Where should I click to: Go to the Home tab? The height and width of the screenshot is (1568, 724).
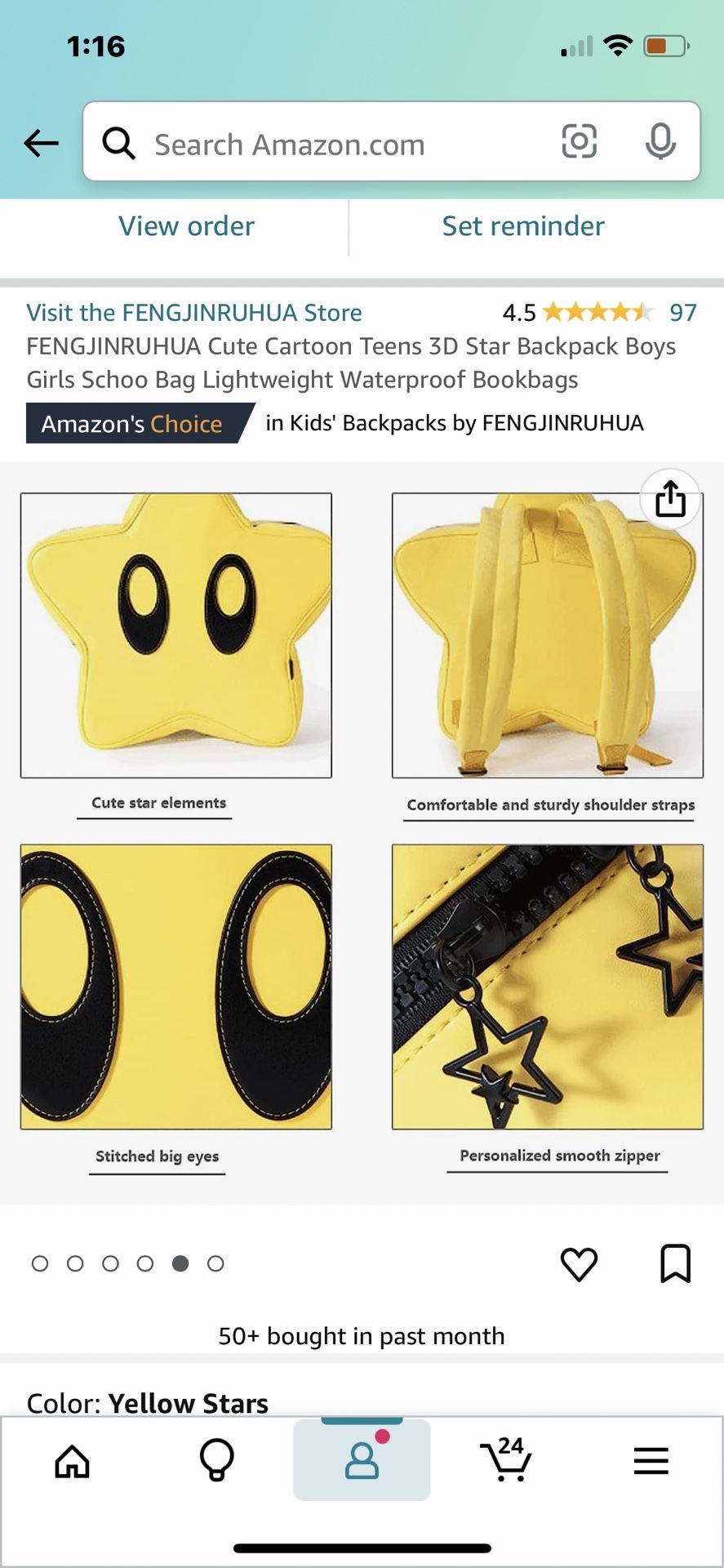click(x=72, y=1462)
